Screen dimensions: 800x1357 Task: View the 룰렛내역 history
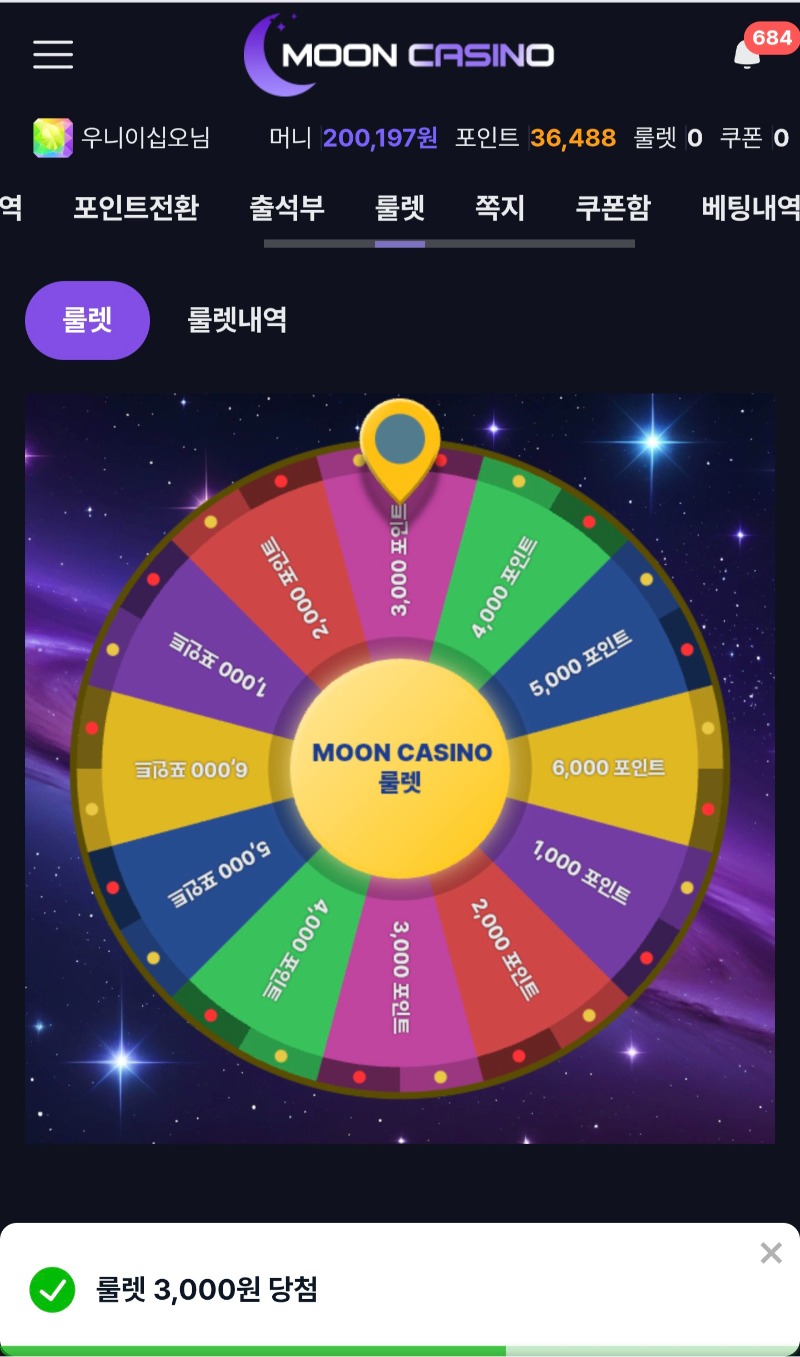coord(237,320)
